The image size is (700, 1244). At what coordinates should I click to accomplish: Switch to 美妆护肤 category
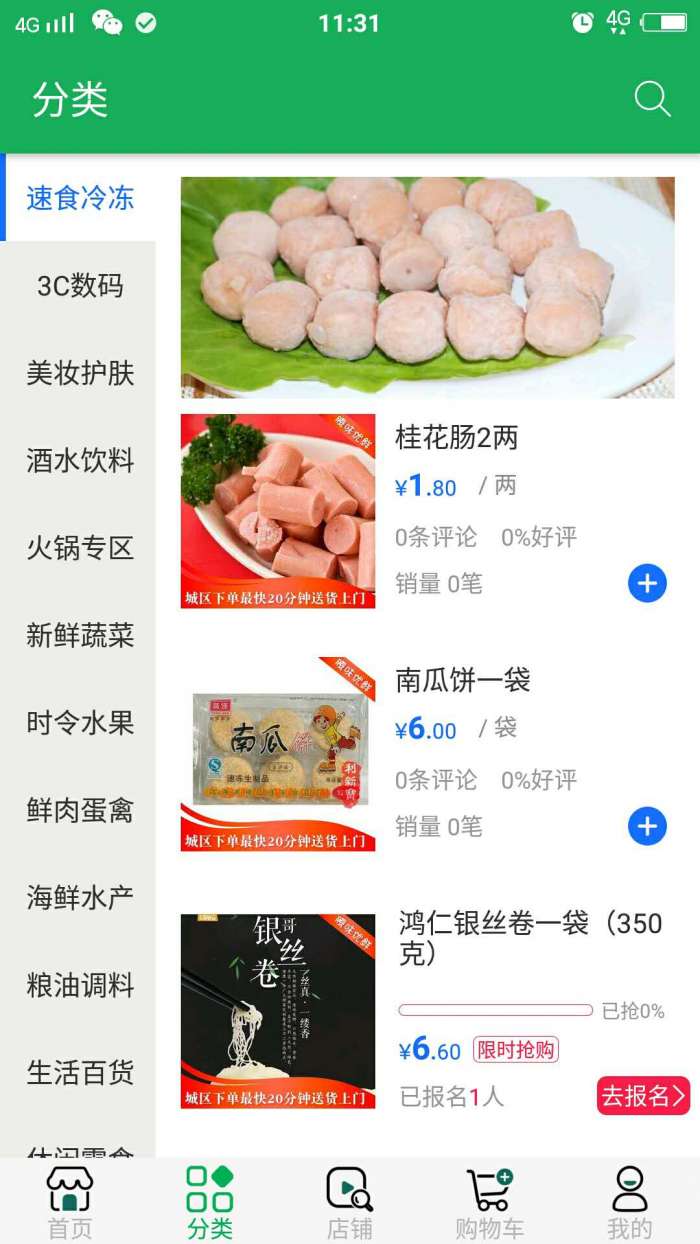[80, 373]
